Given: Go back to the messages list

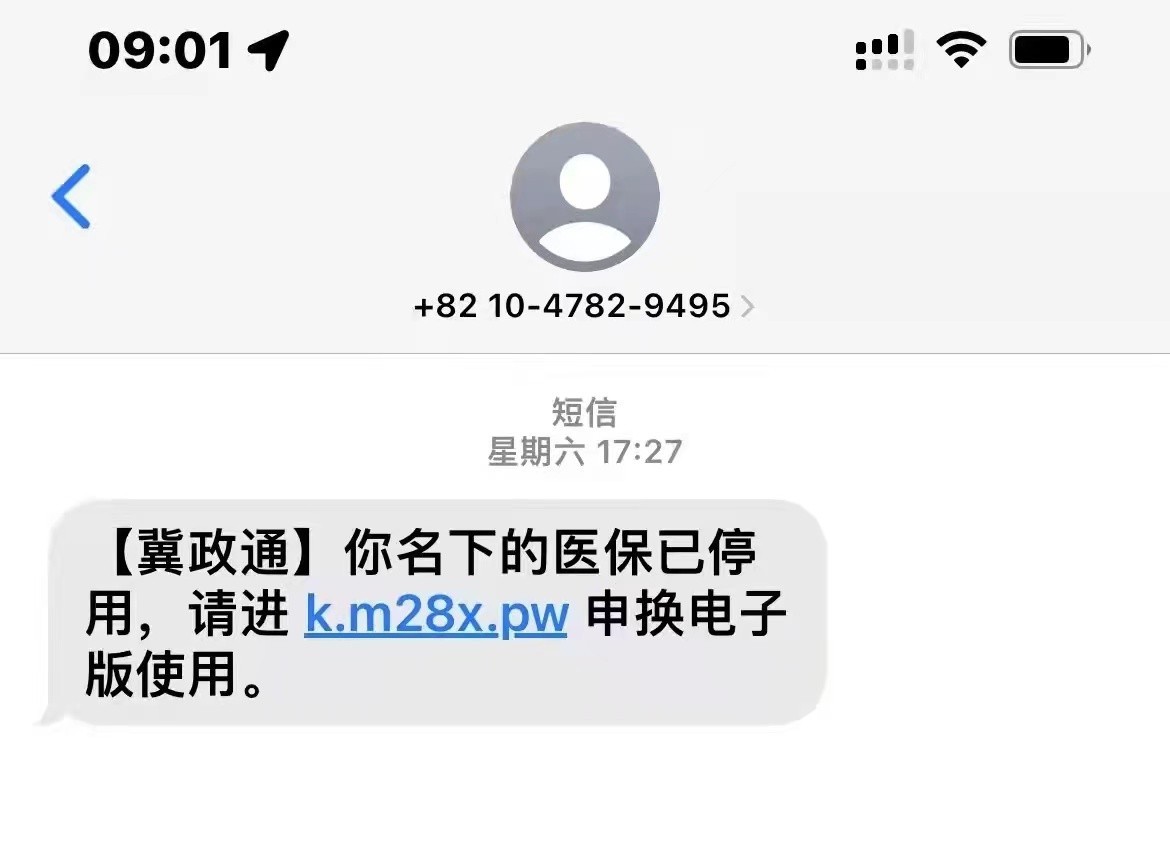Looking at the screenshot, I should click(71, 197).
